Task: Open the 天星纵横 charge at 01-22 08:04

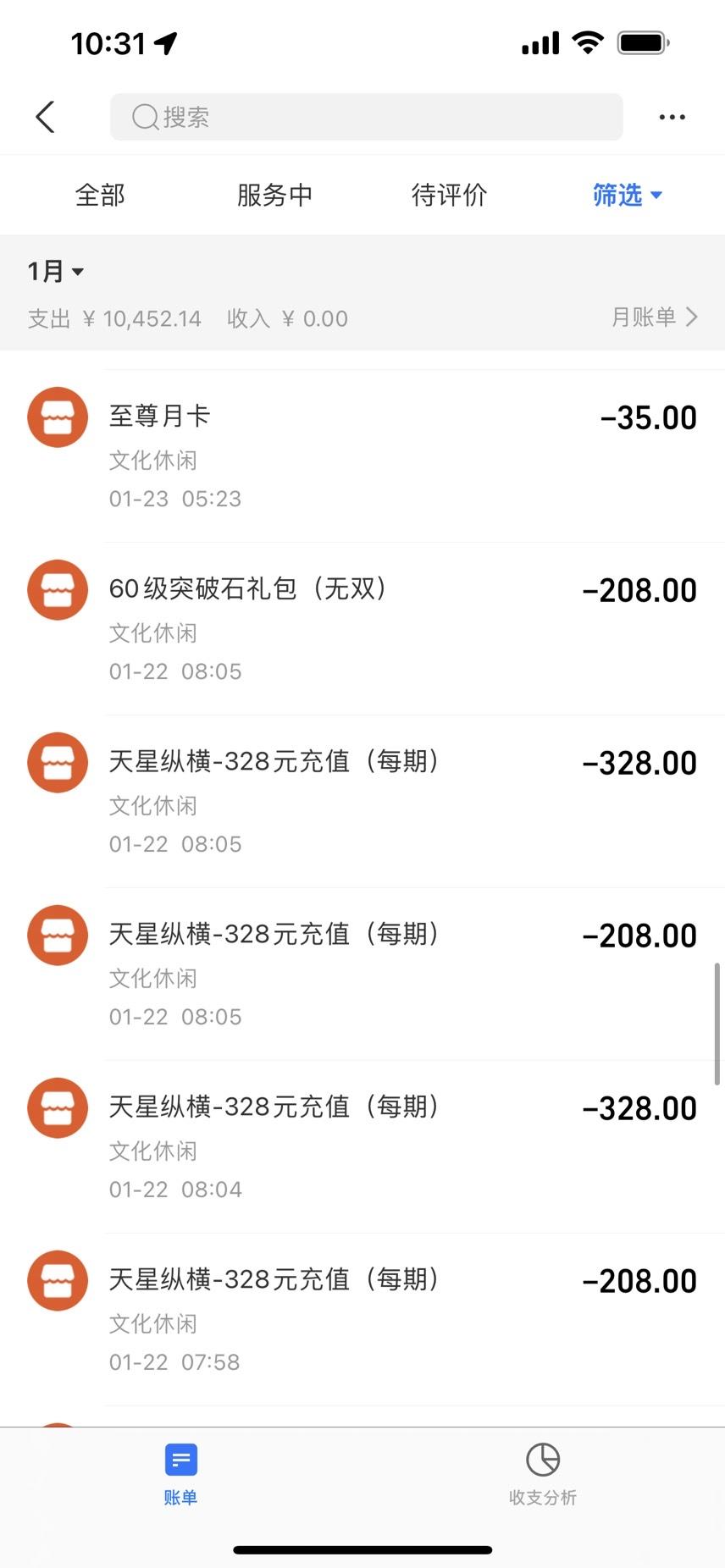Action: (x=362, y=1147)
